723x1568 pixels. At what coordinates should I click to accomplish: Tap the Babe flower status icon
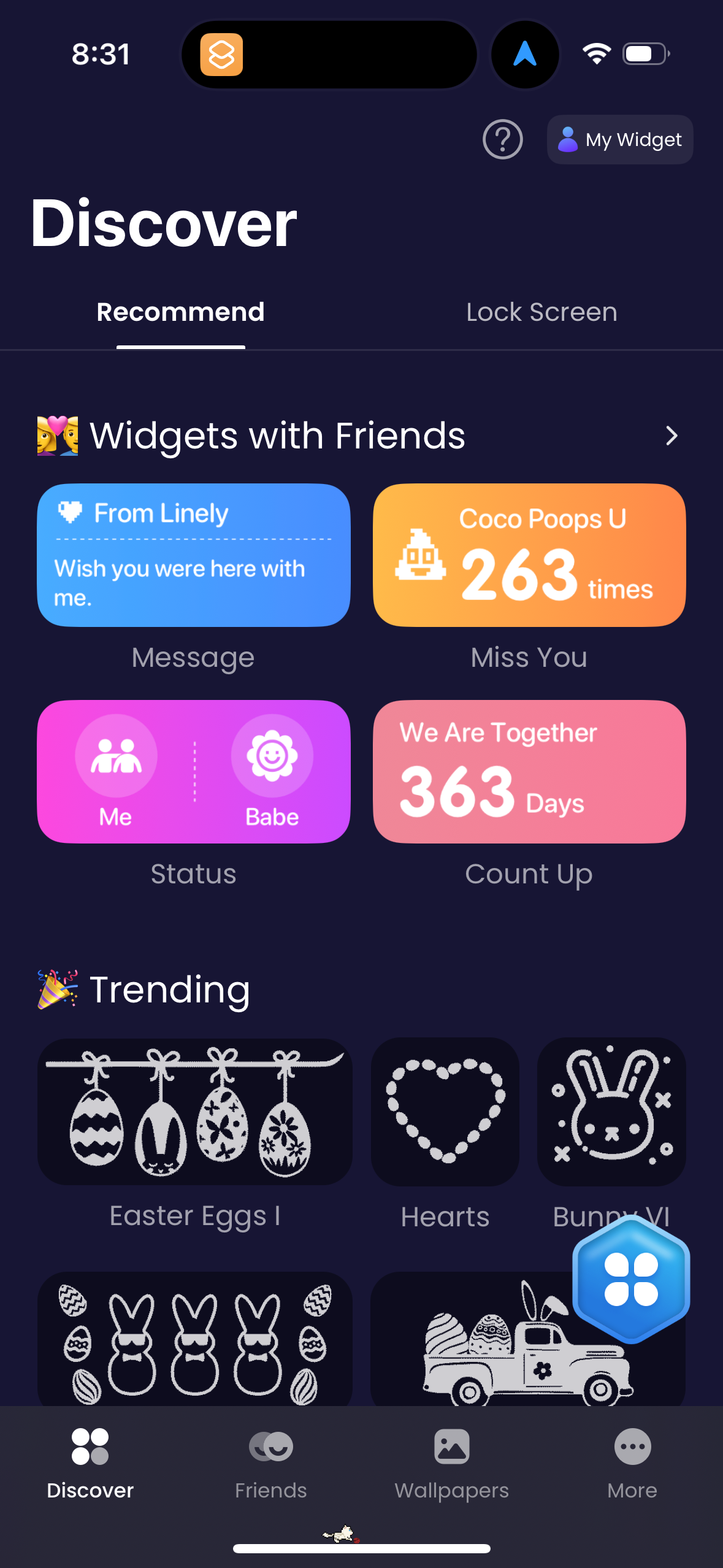tap(272, 756)
